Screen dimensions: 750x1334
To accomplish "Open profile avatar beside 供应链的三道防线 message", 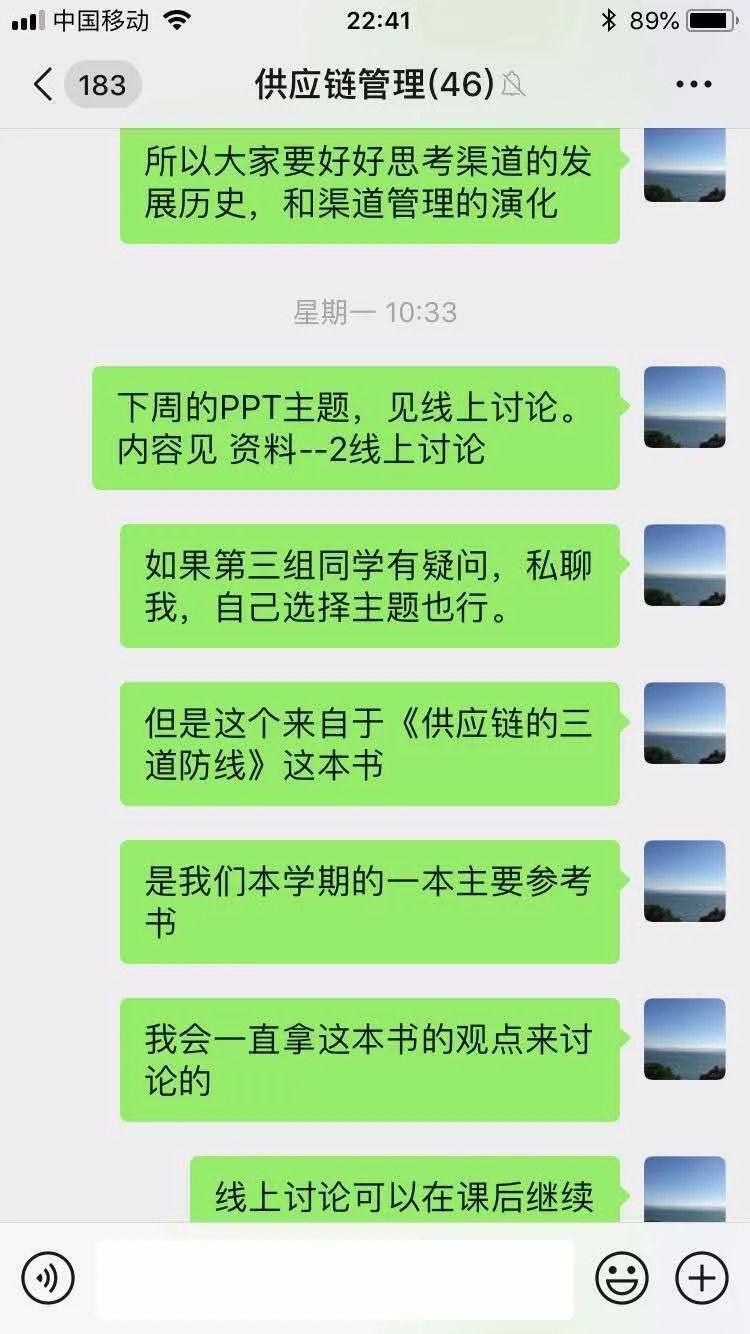I will 684,723.
